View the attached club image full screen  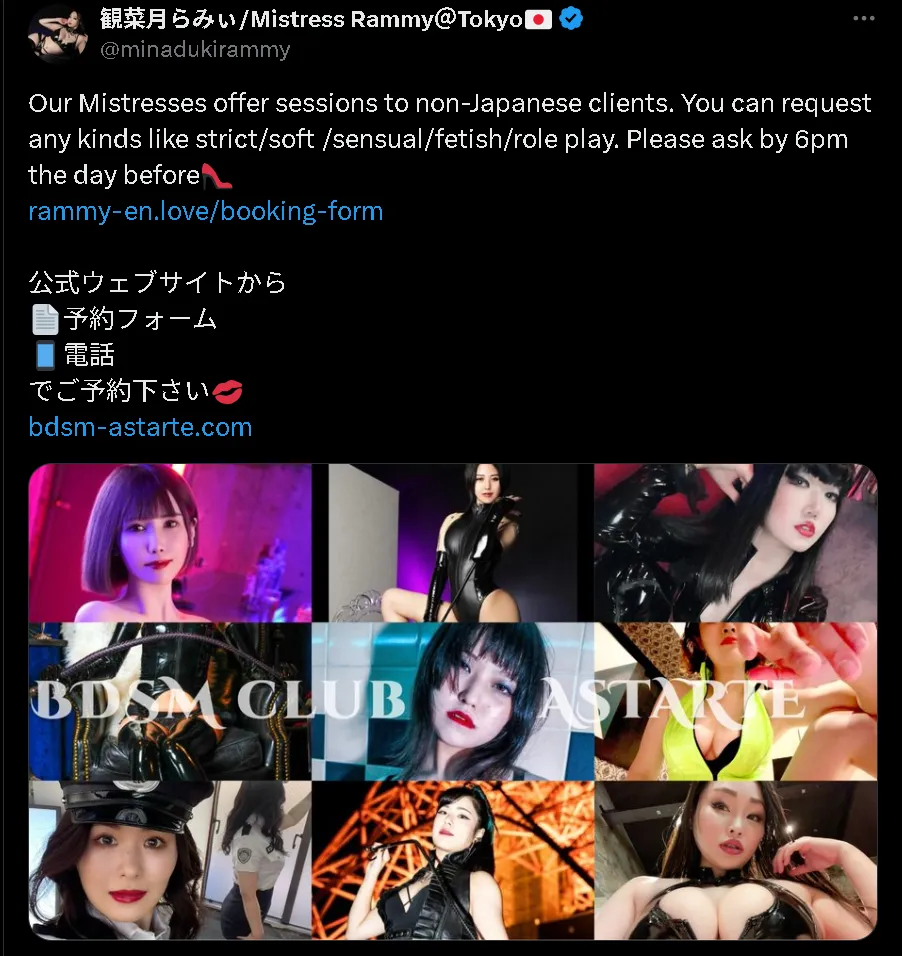(453, 700)
